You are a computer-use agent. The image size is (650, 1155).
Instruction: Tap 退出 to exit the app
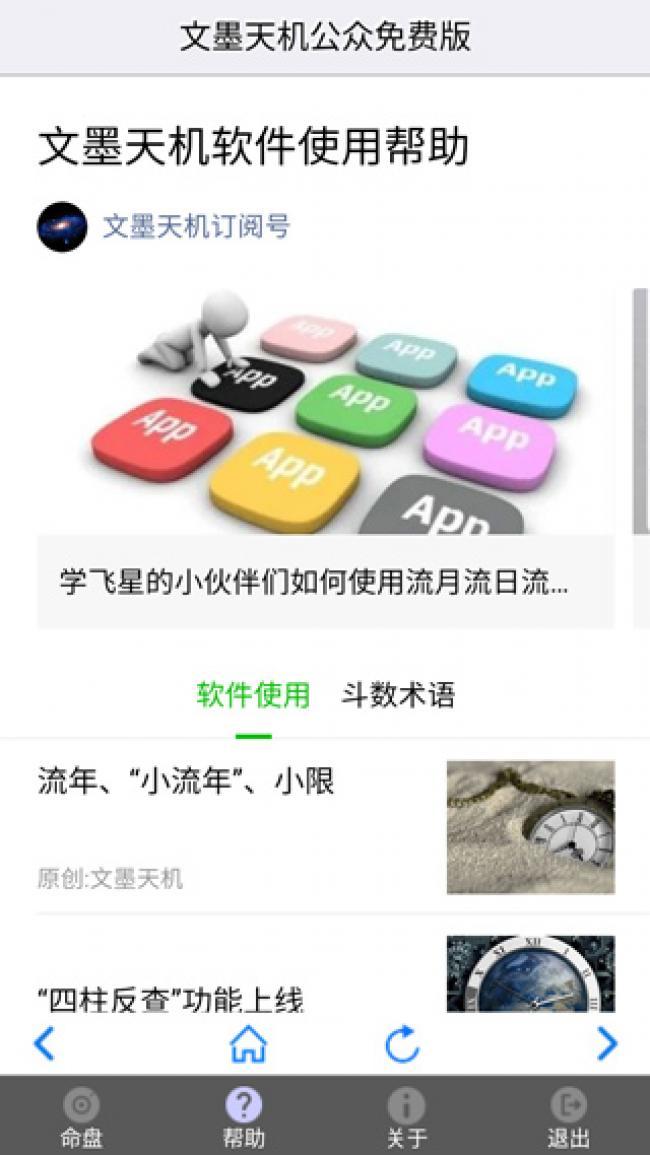coord(568,1117)
